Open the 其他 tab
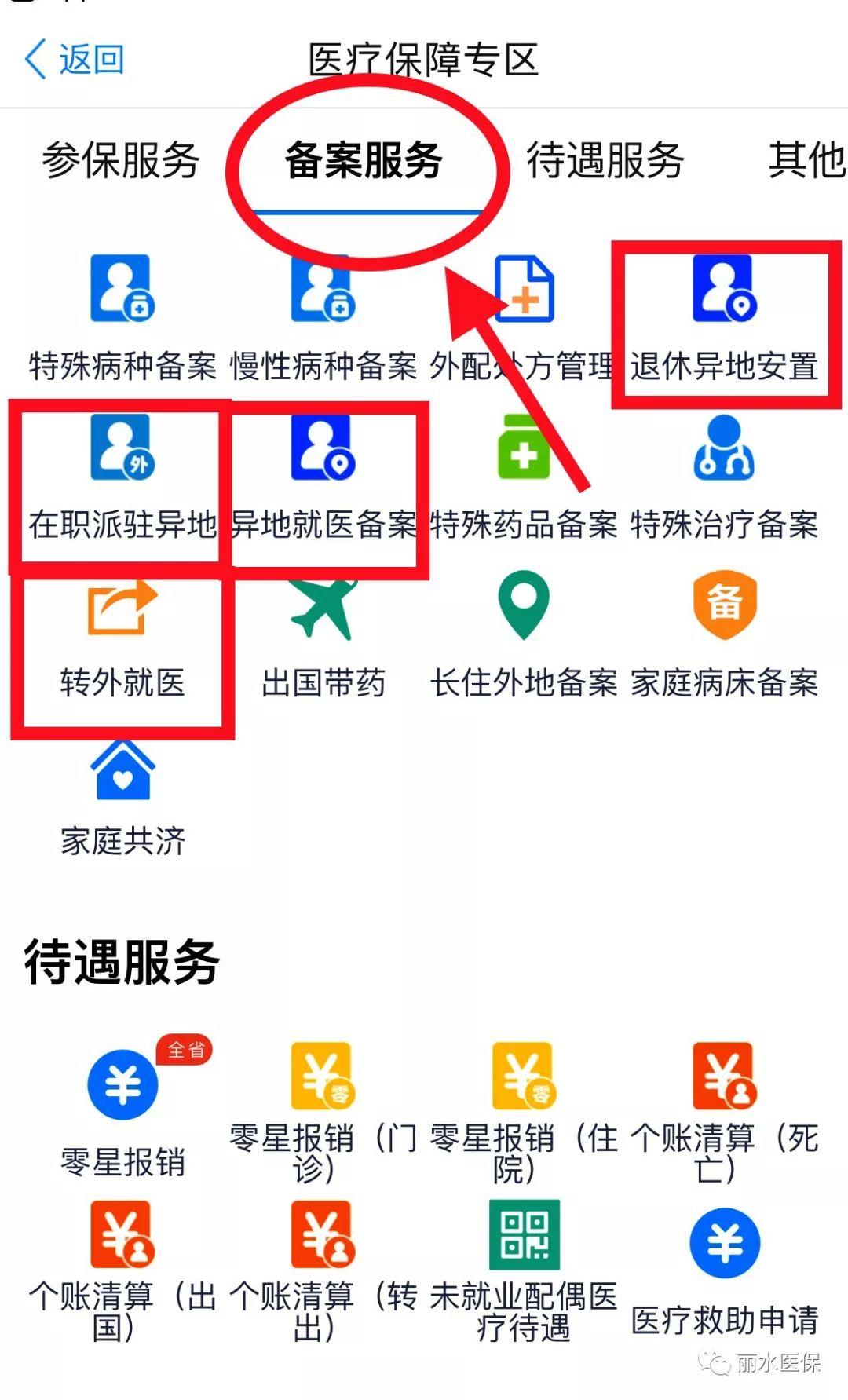The width and height of the screenshot is (848, 1400). coord(807,160)
